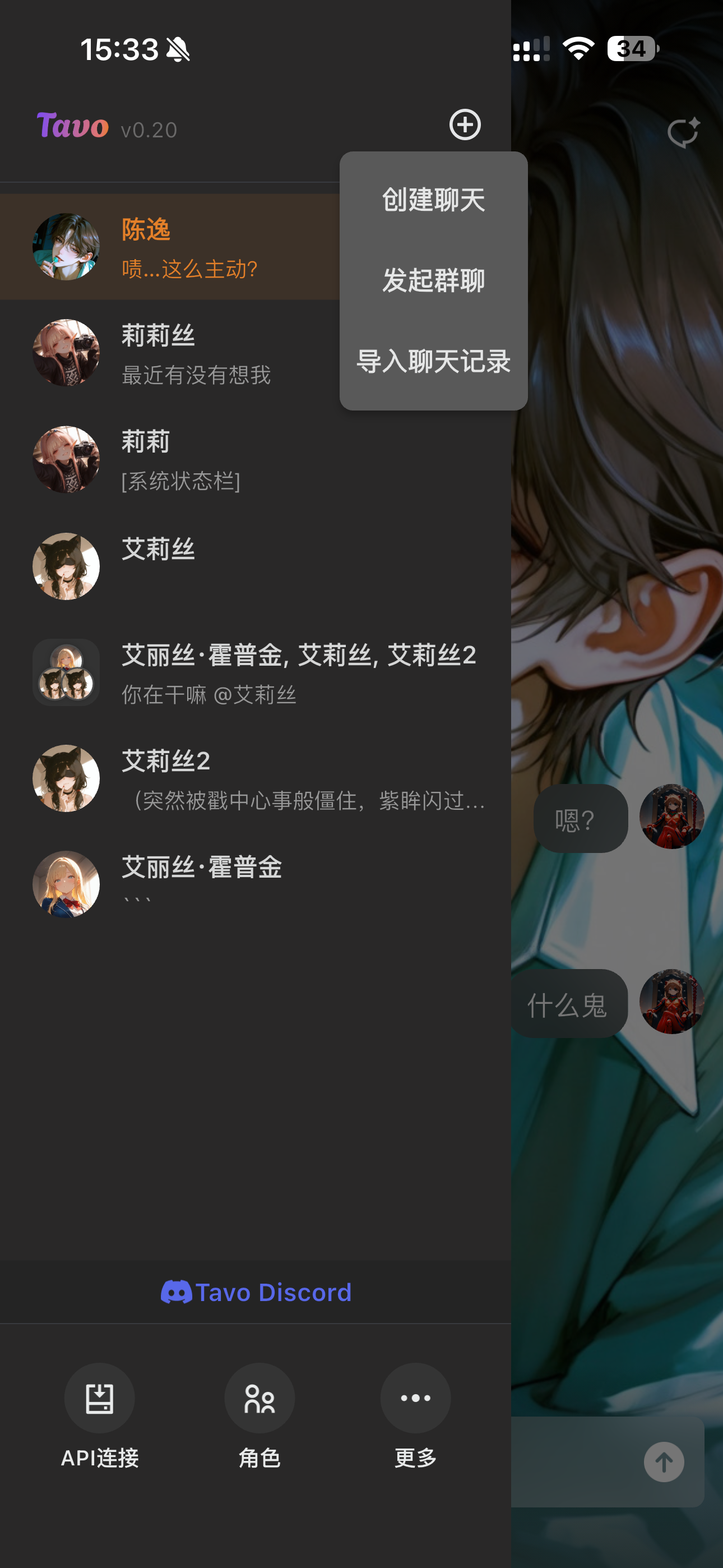Choose 发起群聊 to start a group chat
Image resolution: width=723 pixels, height=1568 pixels.
click(x=433, y=280)
